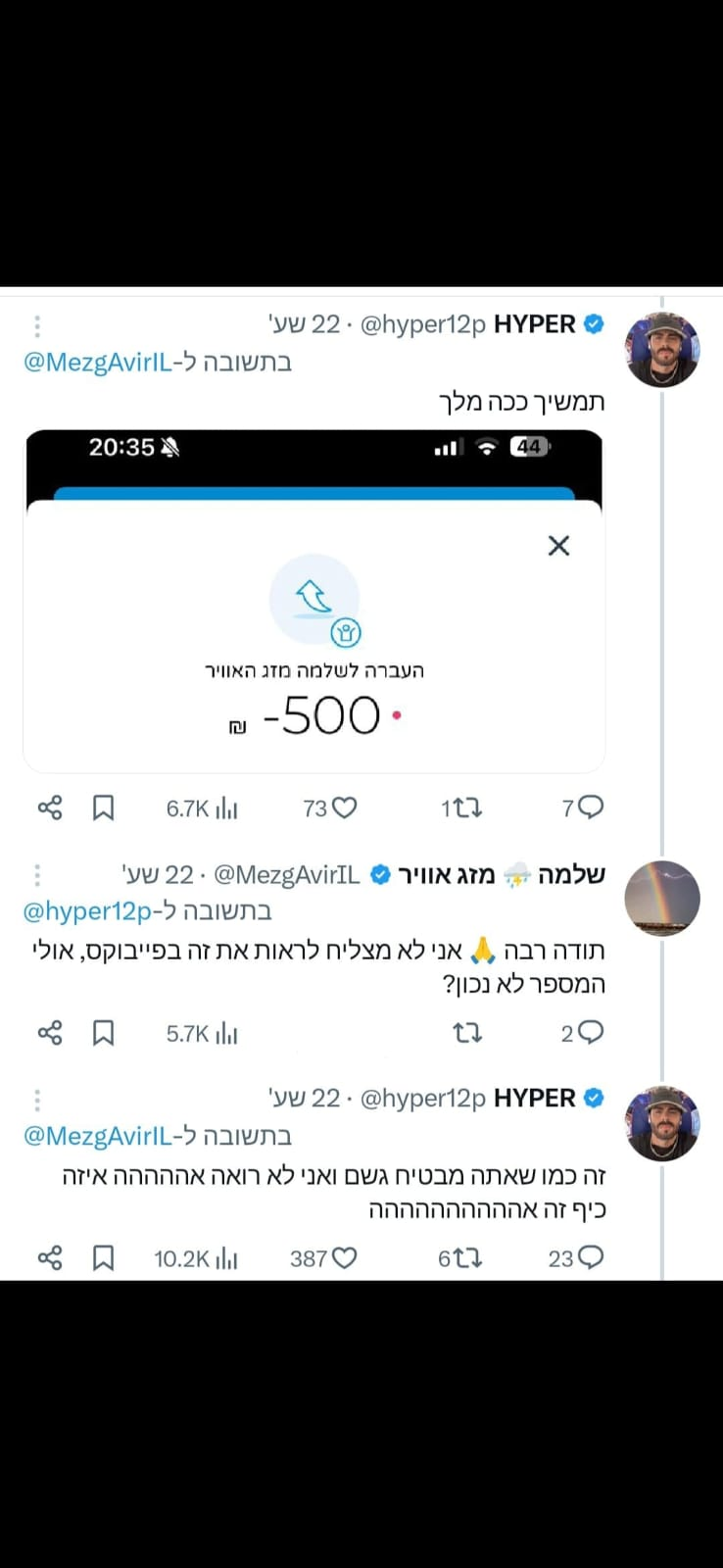Repost HYPER's tweet with 6 reposts
The image size is (723, 1568).
(469, 1258)
